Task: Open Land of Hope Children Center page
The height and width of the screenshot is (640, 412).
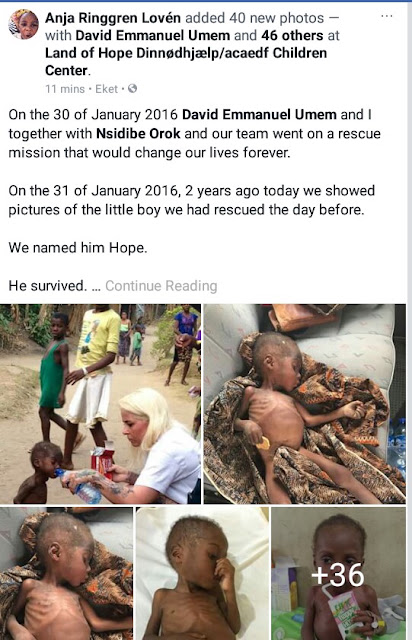Action: click(x=186, y=62)
